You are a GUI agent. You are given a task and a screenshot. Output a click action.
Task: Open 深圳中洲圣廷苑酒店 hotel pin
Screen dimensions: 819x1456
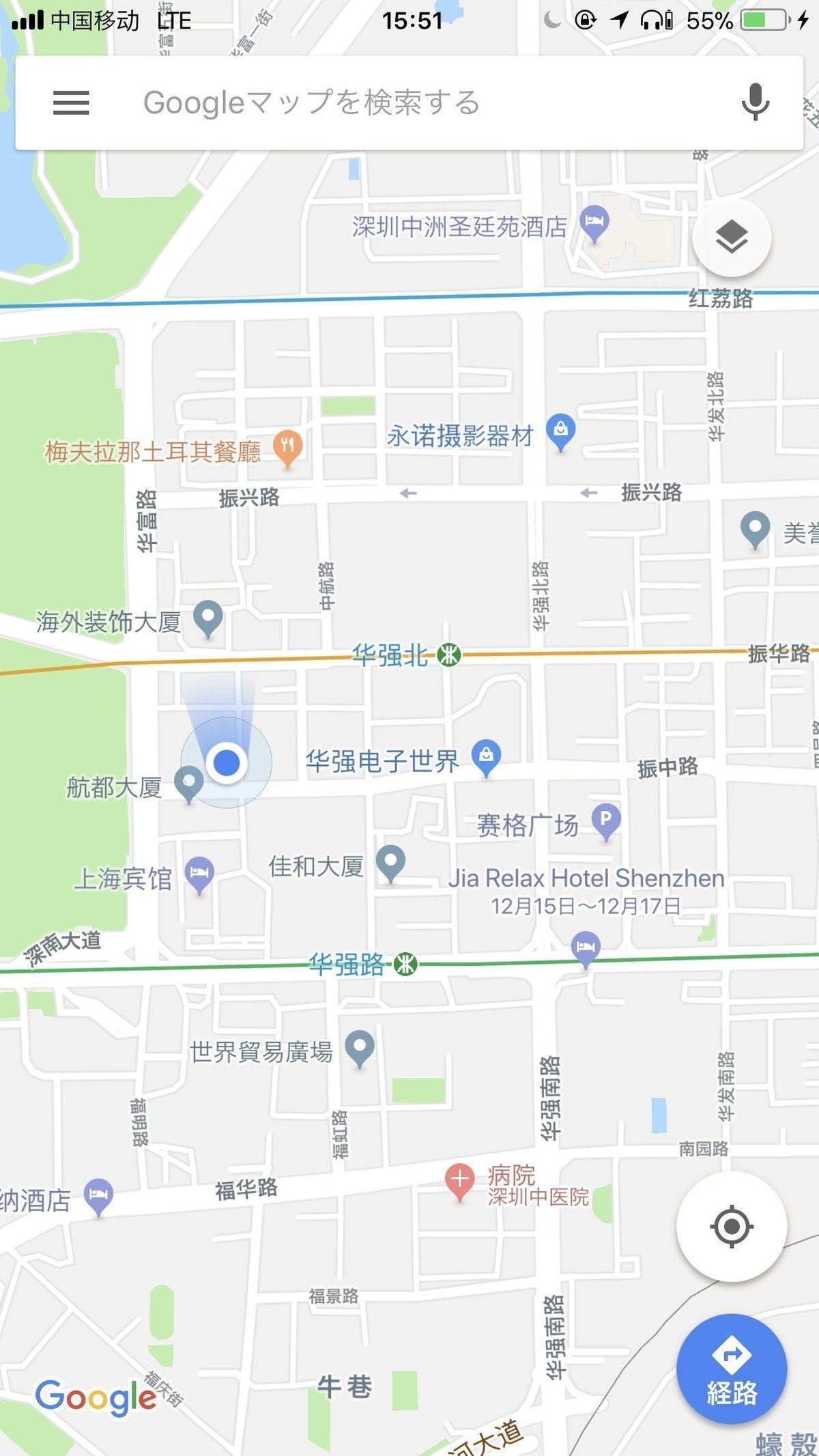(594, 224)
